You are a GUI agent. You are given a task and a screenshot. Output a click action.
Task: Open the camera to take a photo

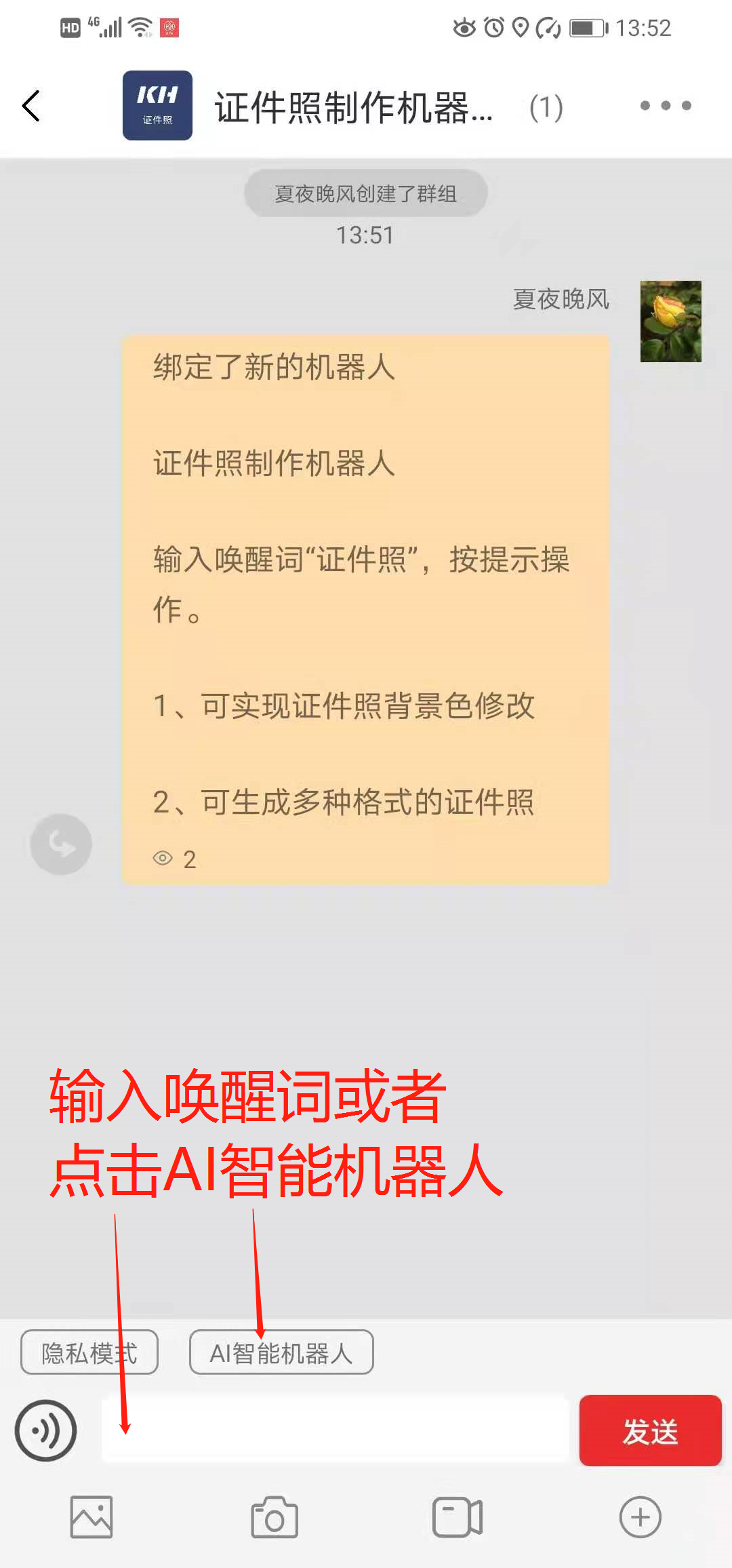(x=274, y=1517)
